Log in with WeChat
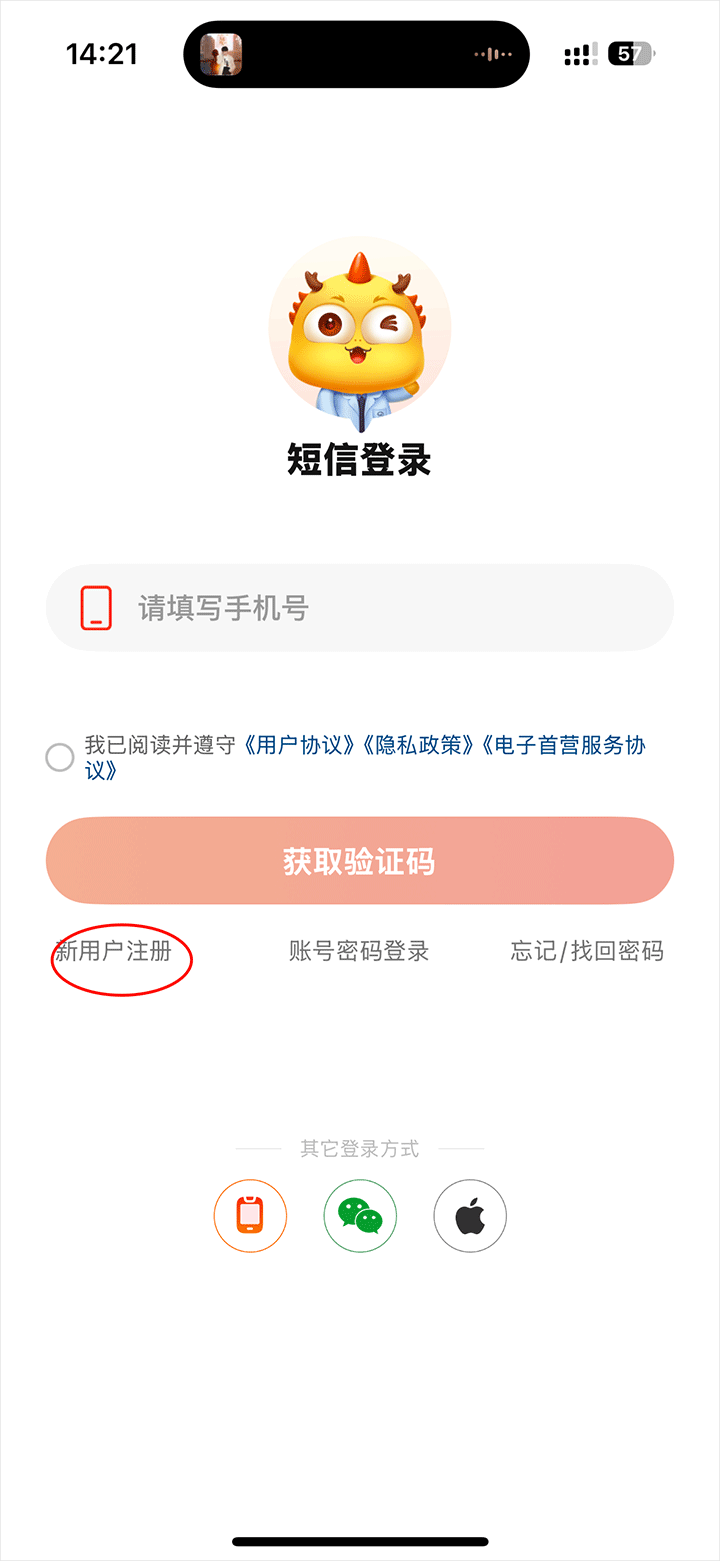This screenshot has height=1561, width=720. point(360,1216)
